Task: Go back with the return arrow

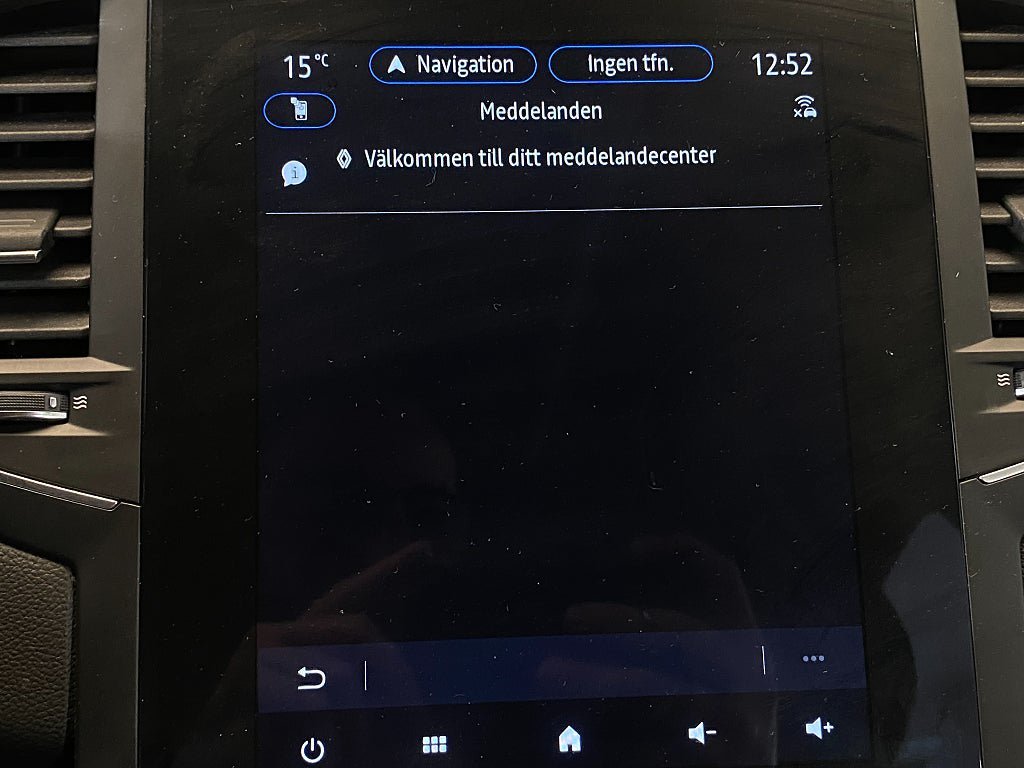Action: (x=311, y=678)
